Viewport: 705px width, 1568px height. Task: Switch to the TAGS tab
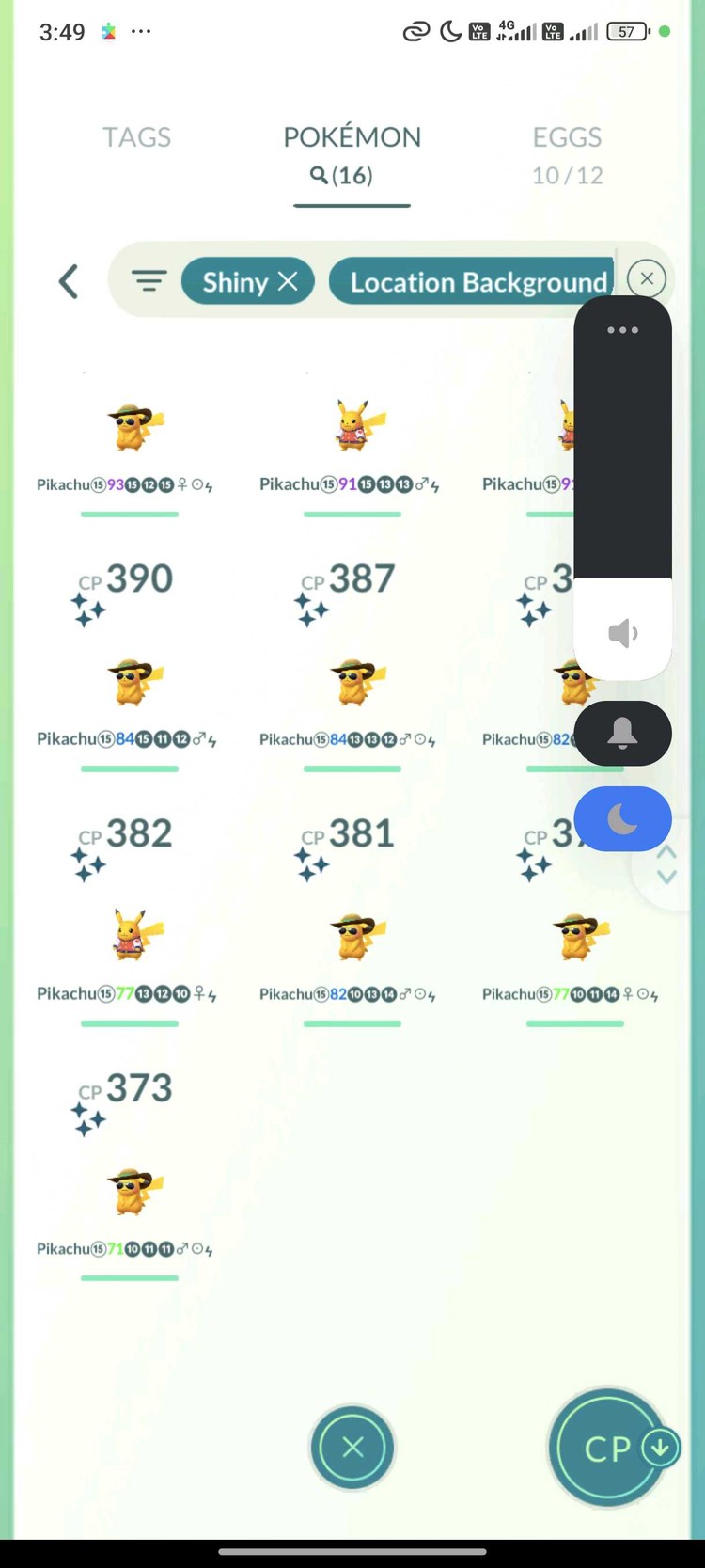136,137
